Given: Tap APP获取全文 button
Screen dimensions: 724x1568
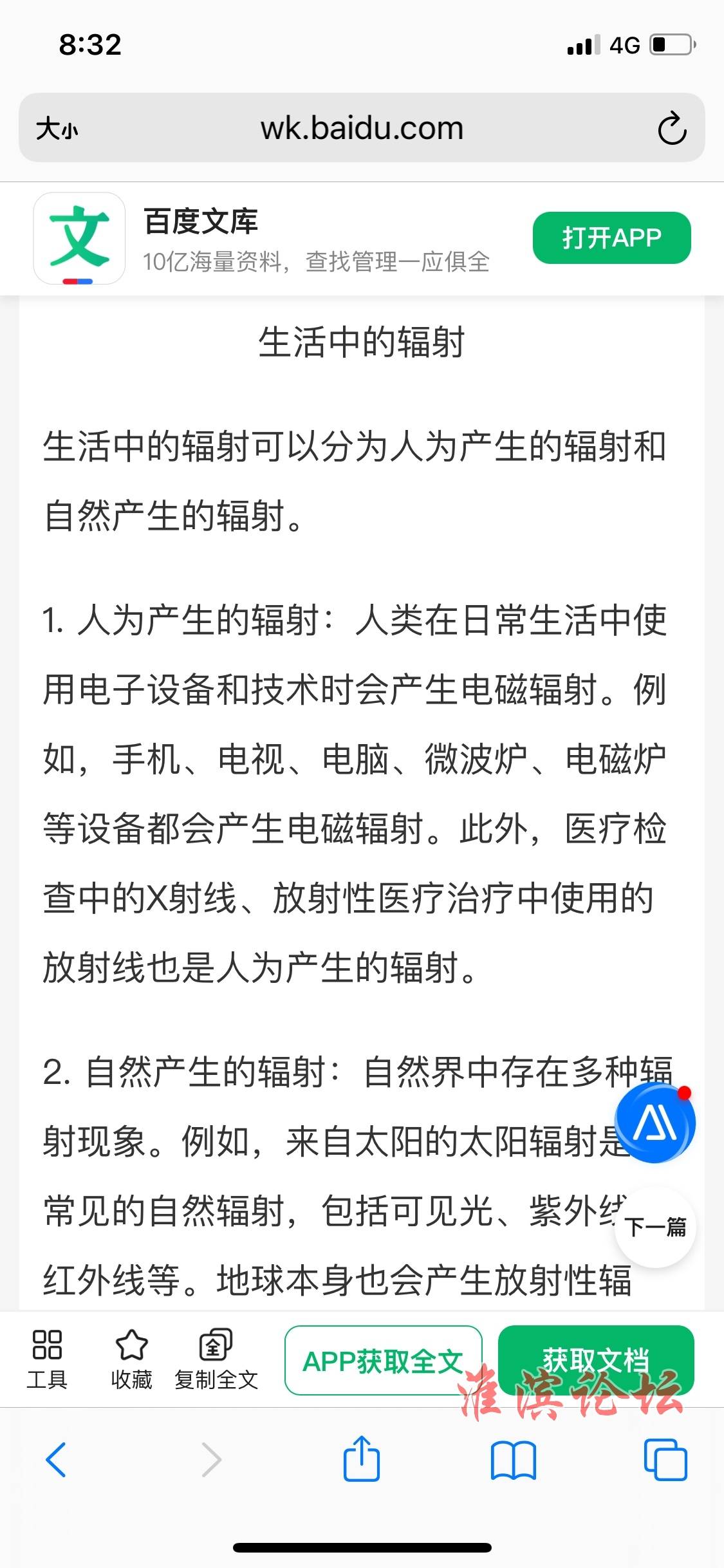Looking at the screenshot, I should click(x=384, y=1360).
